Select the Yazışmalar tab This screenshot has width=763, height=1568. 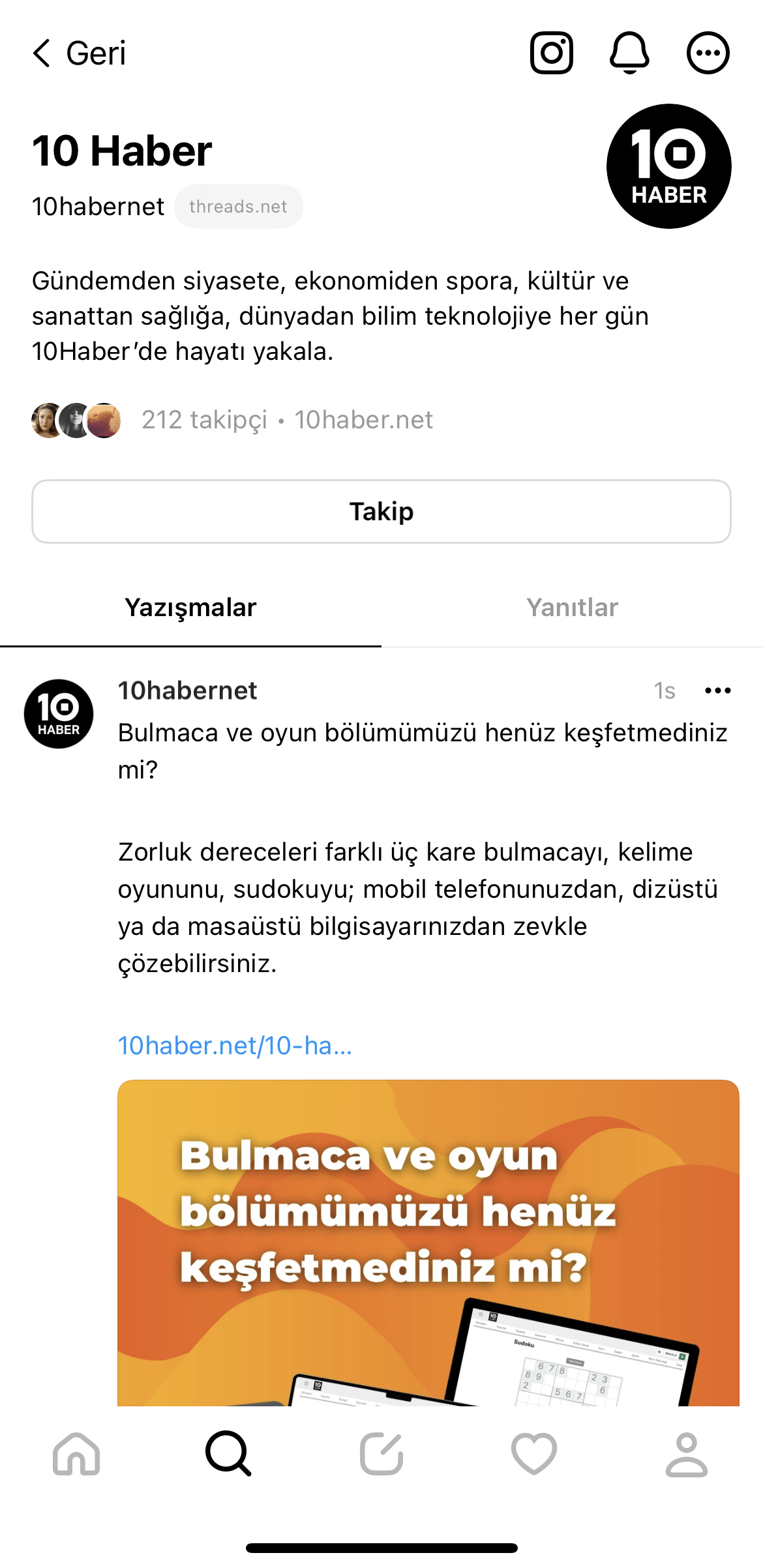tap(190, 608)
